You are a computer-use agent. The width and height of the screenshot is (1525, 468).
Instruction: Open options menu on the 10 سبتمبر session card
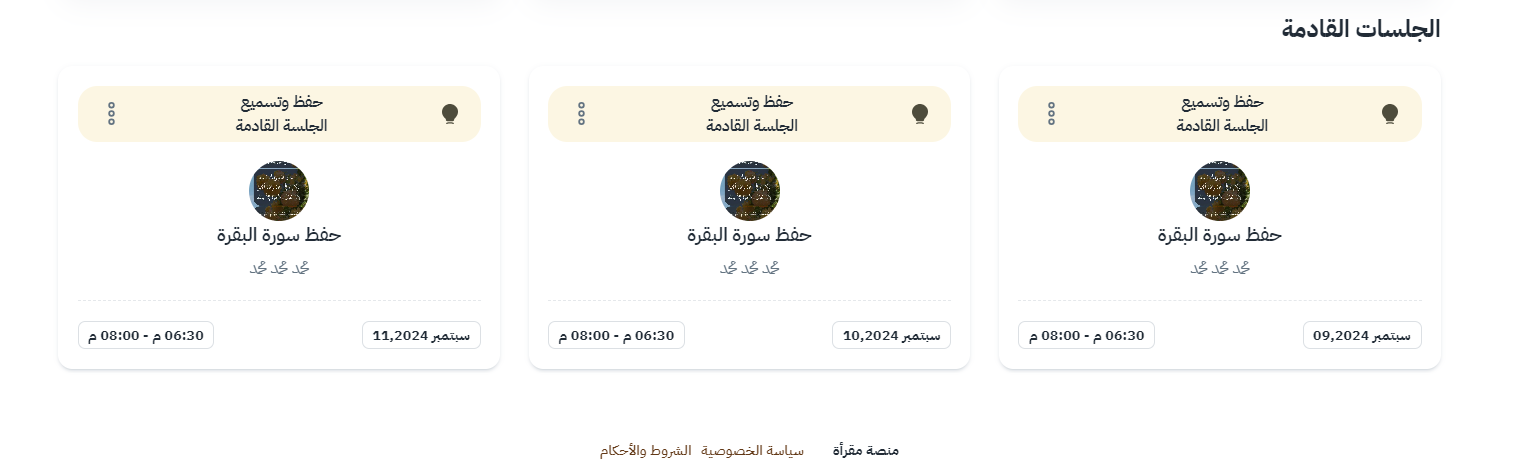pyautogui.click(x=581, y=114)
